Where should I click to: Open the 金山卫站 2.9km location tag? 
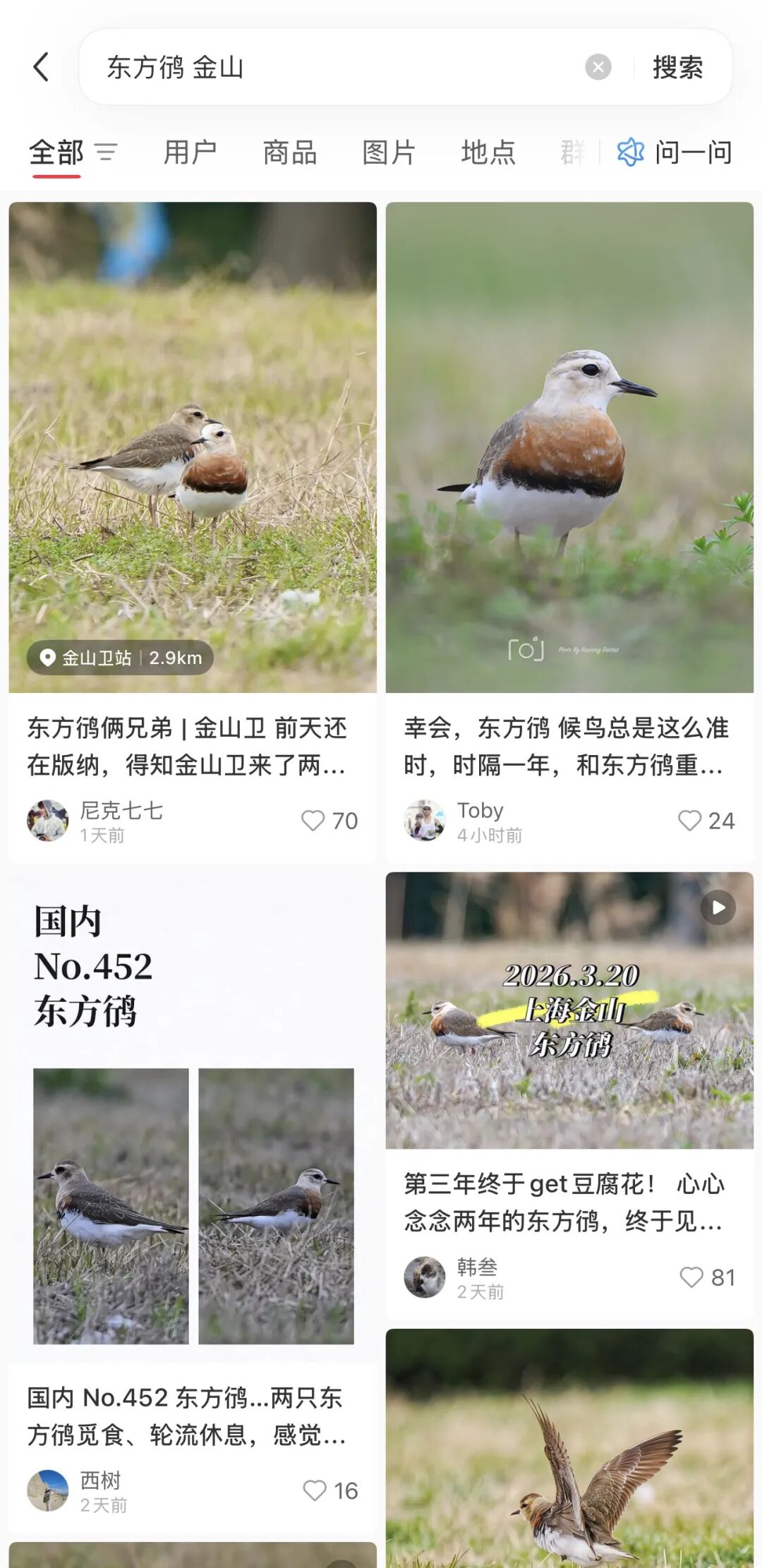121,658
